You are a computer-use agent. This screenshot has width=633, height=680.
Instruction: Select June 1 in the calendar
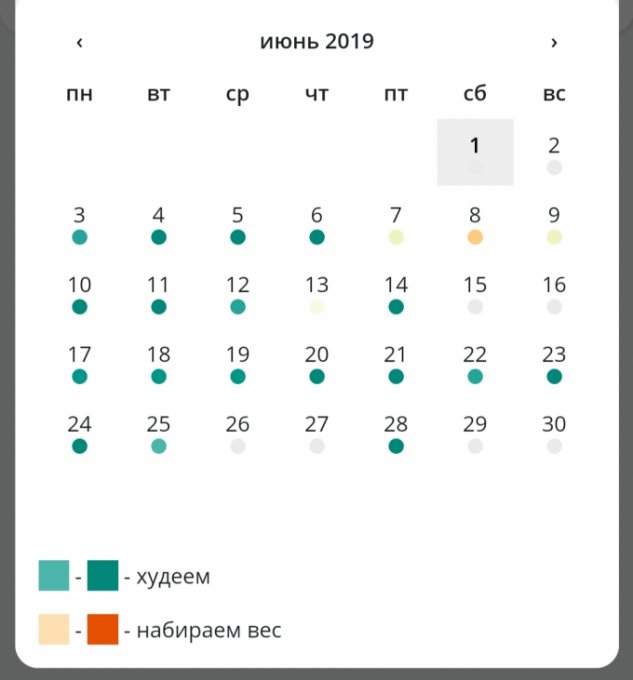point(475,152)
